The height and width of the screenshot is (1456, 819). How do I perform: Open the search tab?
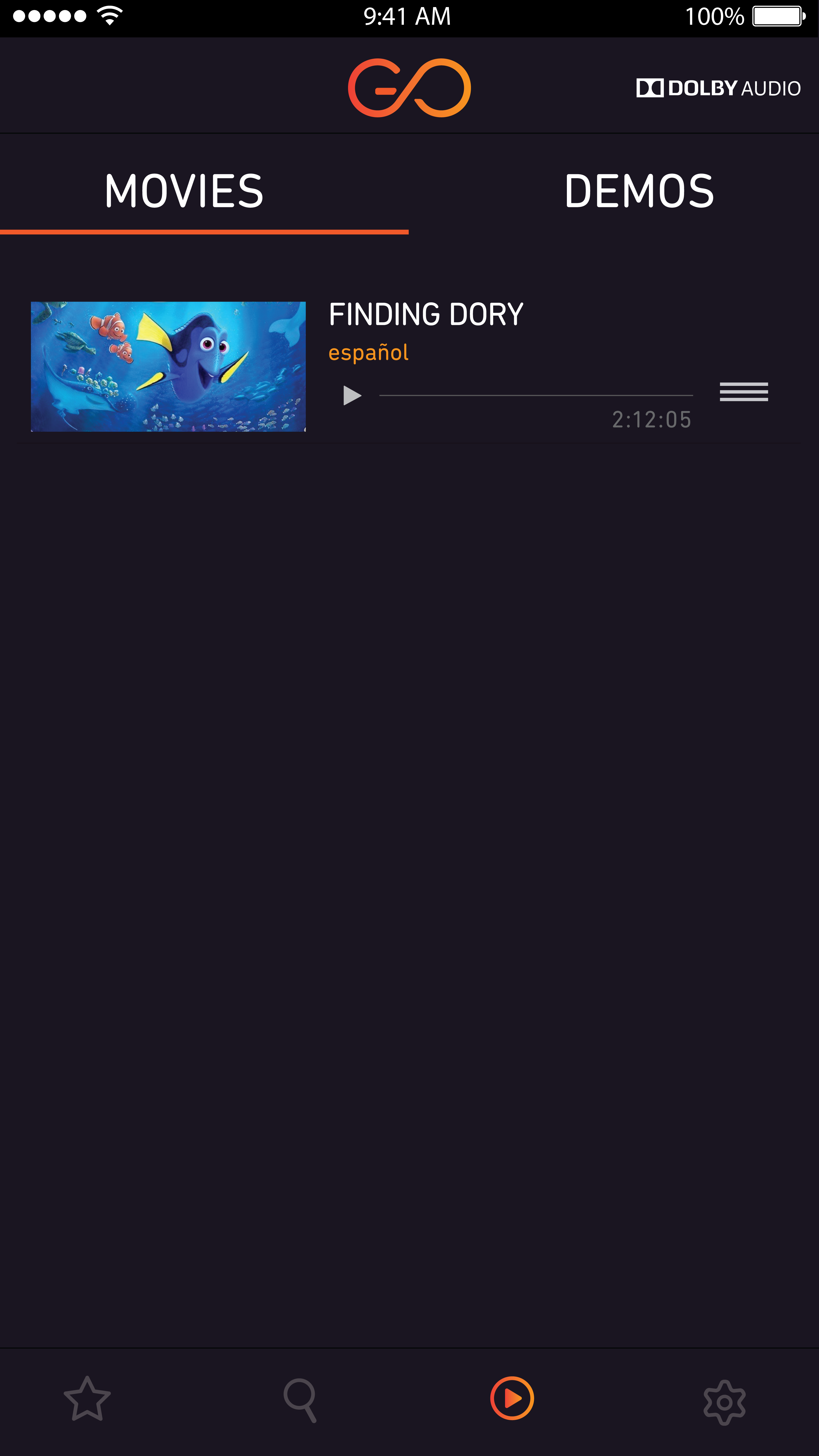click(300, 1400)
